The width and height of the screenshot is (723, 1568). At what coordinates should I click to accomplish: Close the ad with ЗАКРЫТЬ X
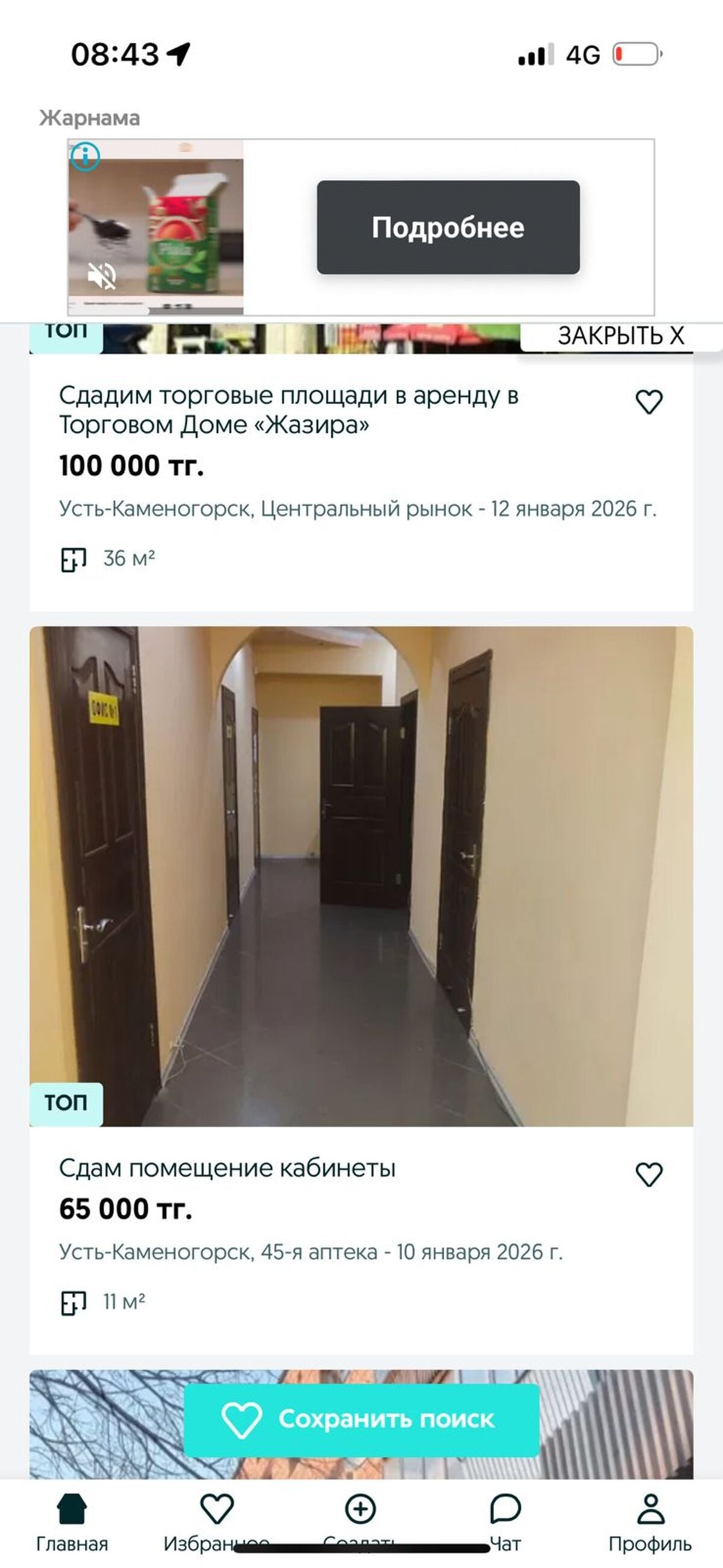[620, 336]
